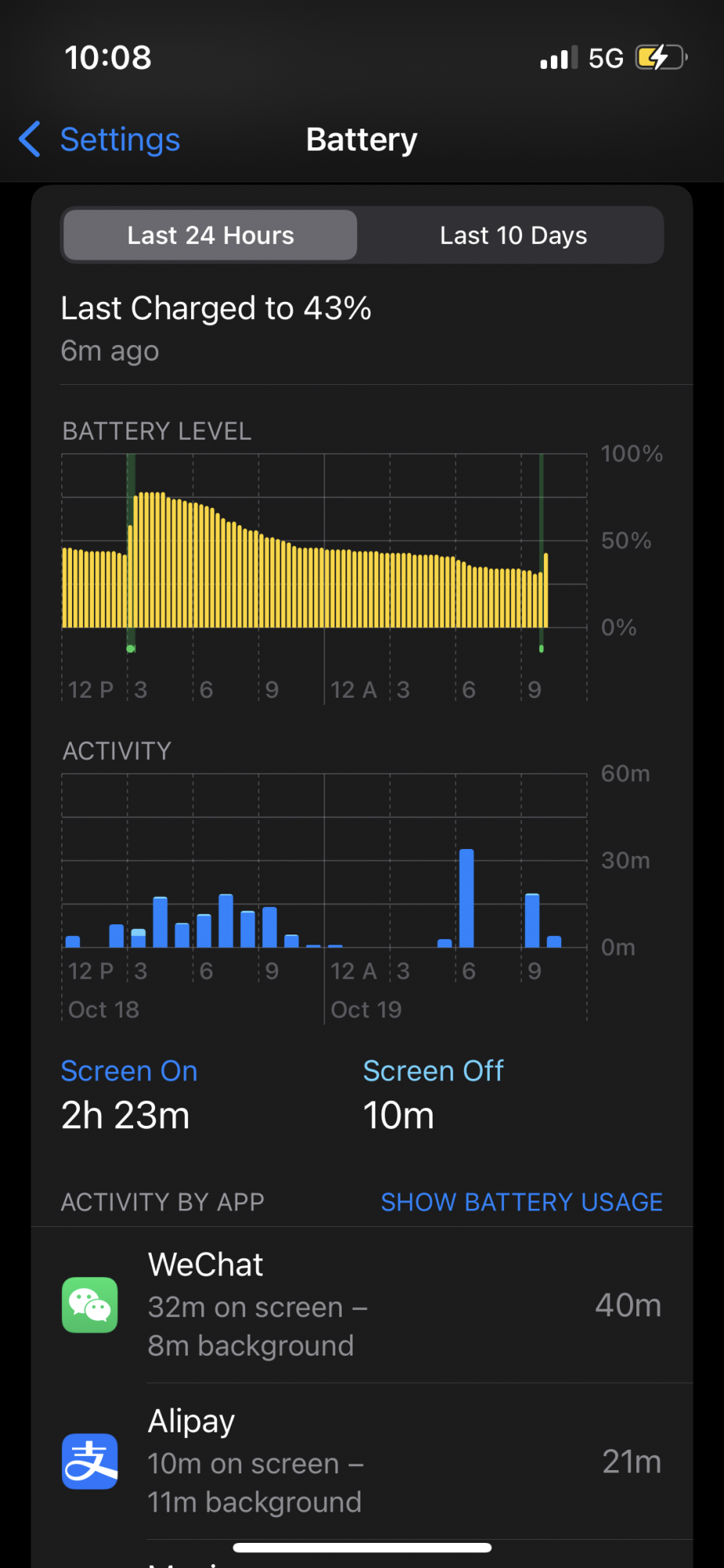The height and width of the screenshot is (1568, 724).
Task: Select the Last 24 Hours segment
Action: pos(210,235)
